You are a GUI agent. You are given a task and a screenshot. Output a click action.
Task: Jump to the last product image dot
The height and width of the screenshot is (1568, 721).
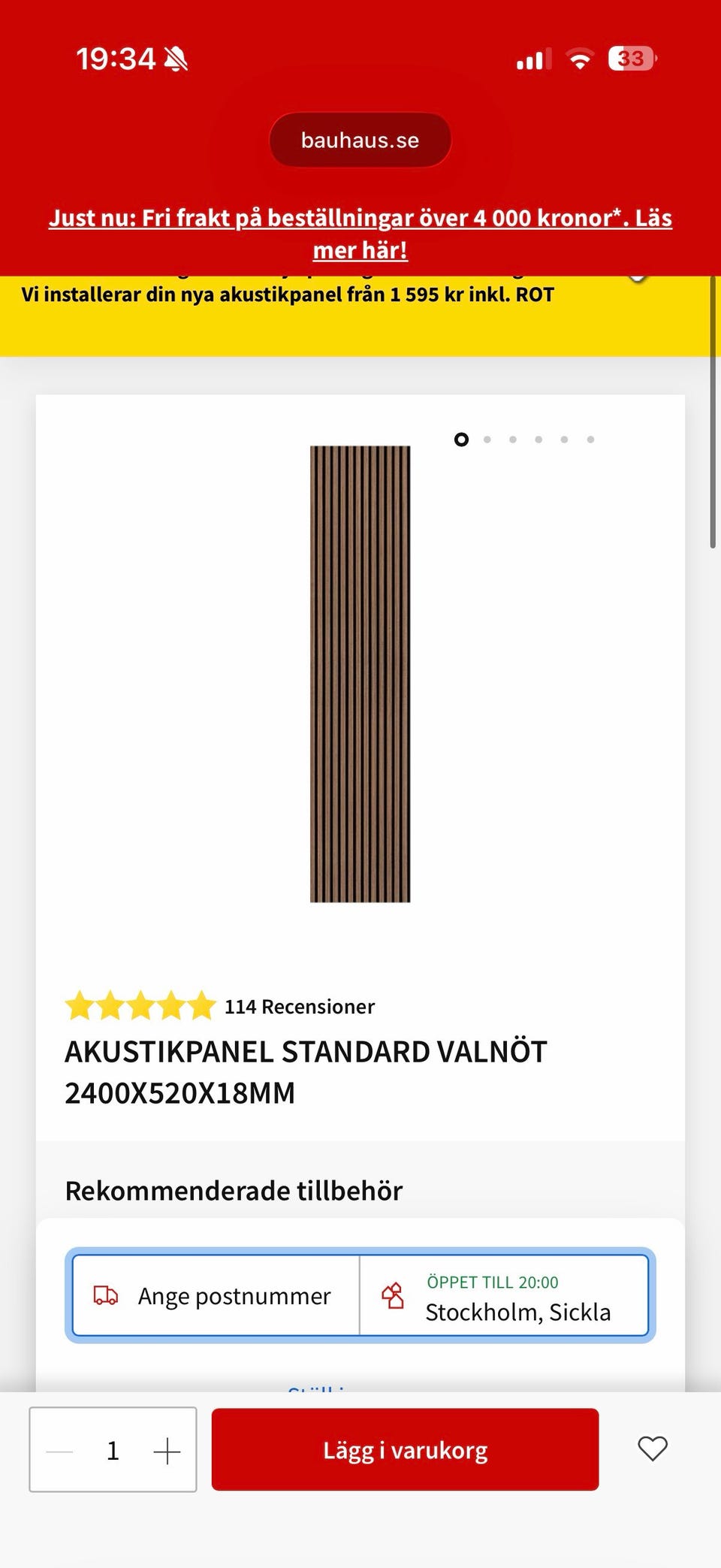[x=590, y=440]
